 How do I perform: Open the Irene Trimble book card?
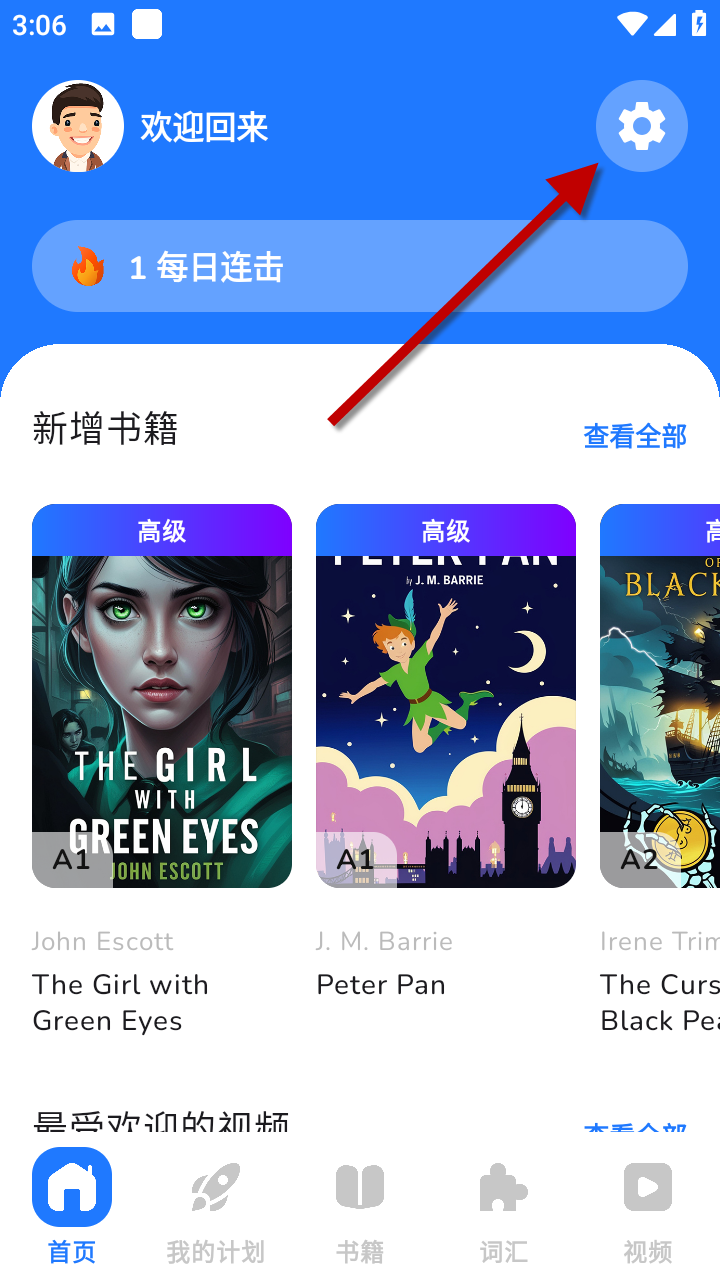662,720
